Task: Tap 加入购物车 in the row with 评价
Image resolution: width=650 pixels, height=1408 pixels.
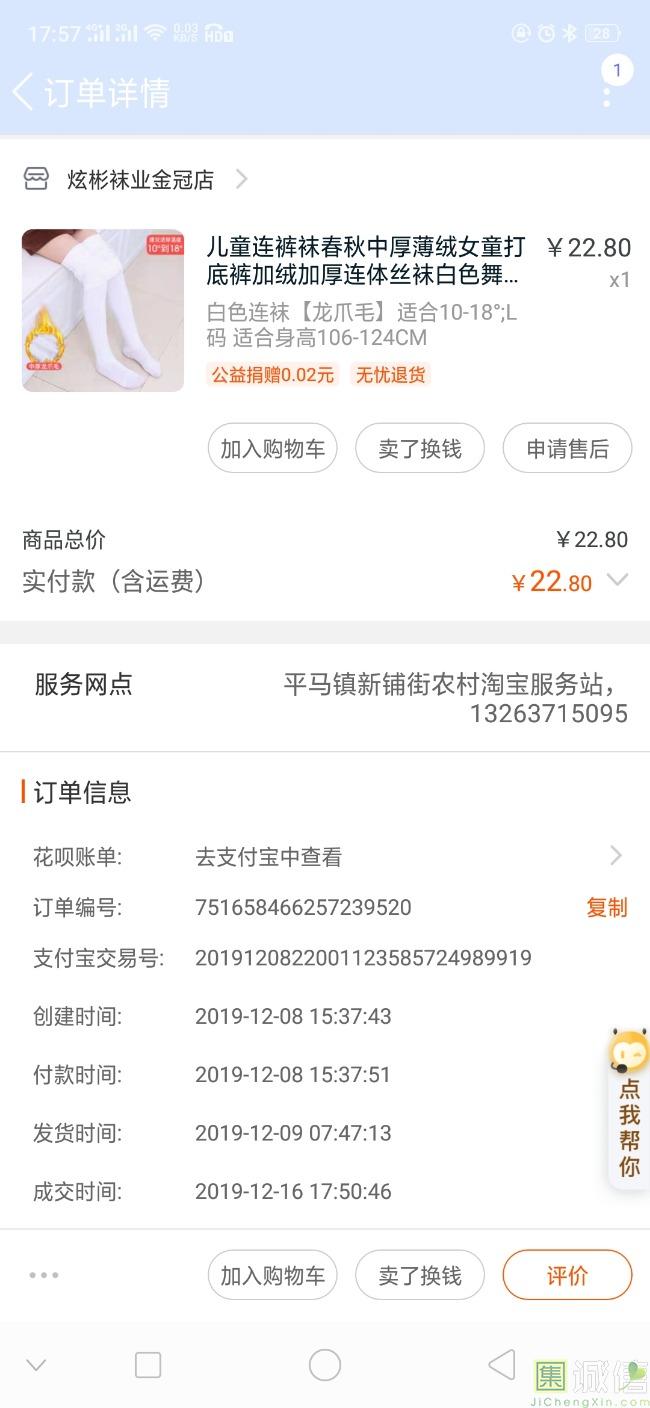Action: pos(273,1276)
